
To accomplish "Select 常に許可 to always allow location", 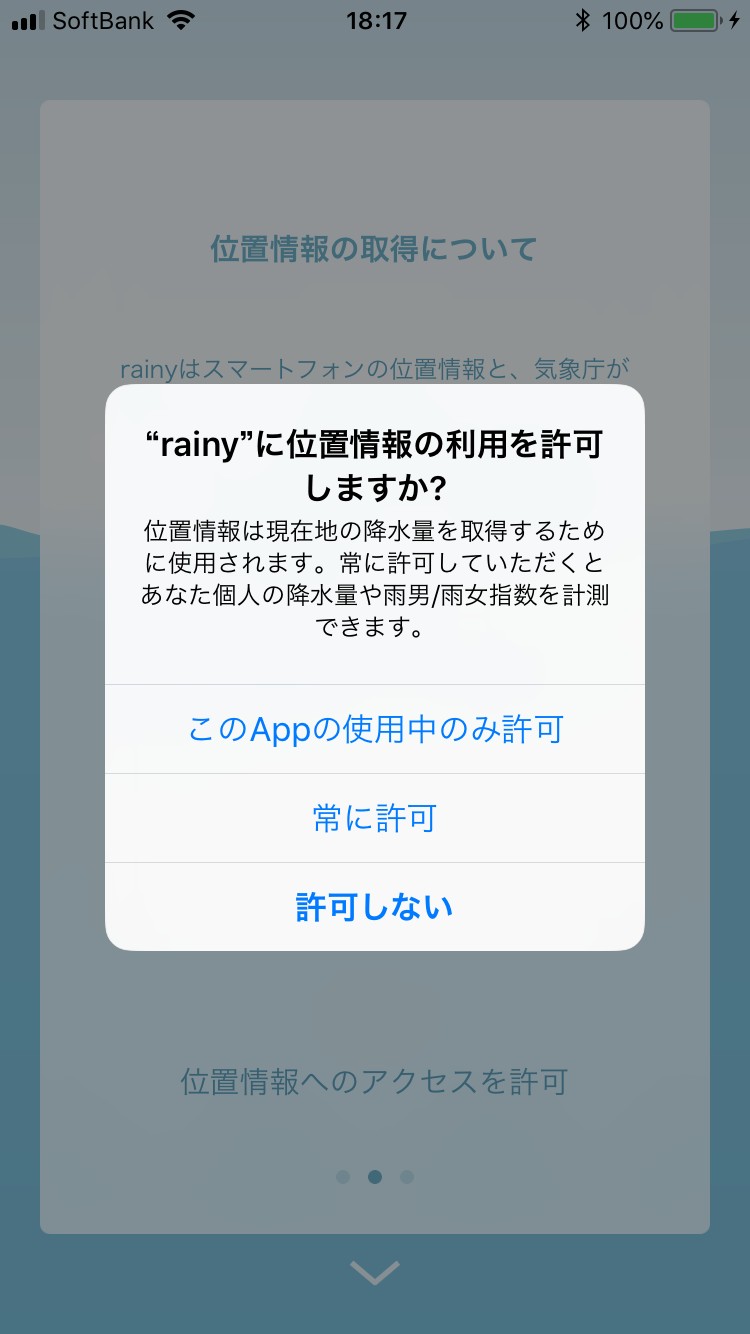I will click(375, 818).
